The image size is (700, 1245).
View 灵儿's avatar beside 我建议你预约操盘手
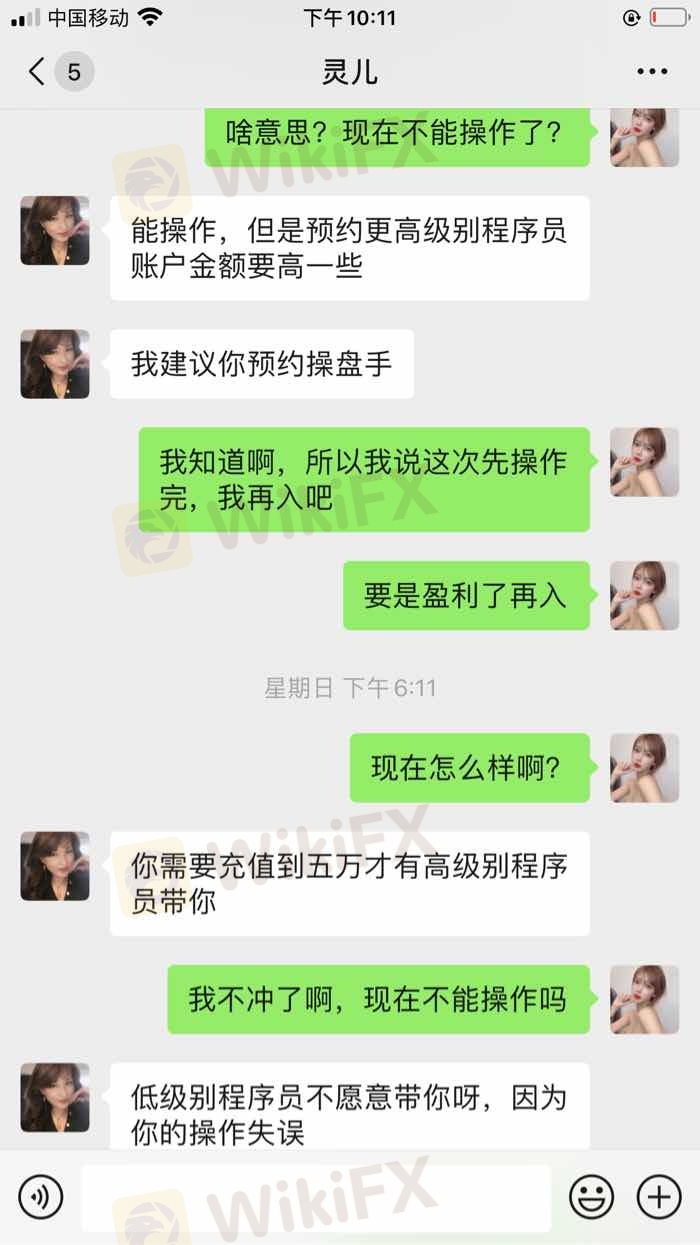[55, 364]
